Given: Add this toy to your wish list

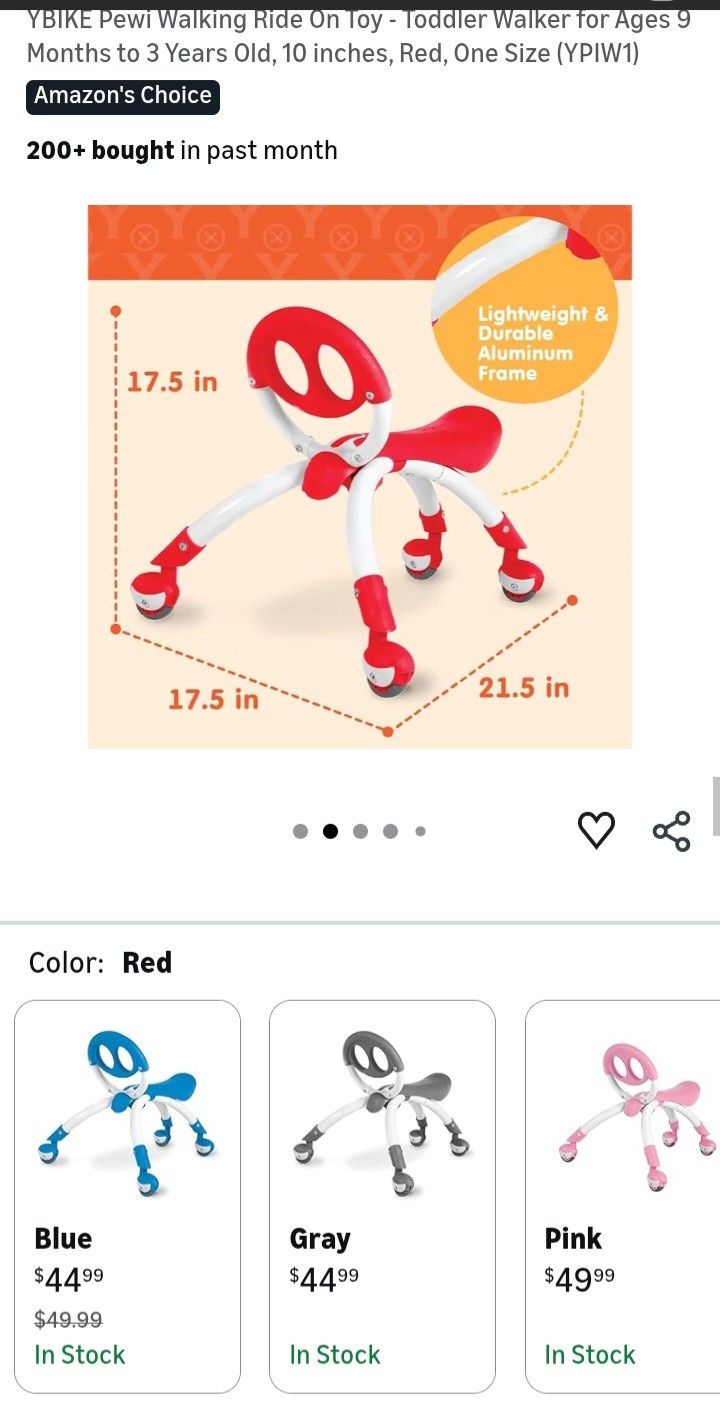Looking at the screenshot, I should click(x=596, y=831).
